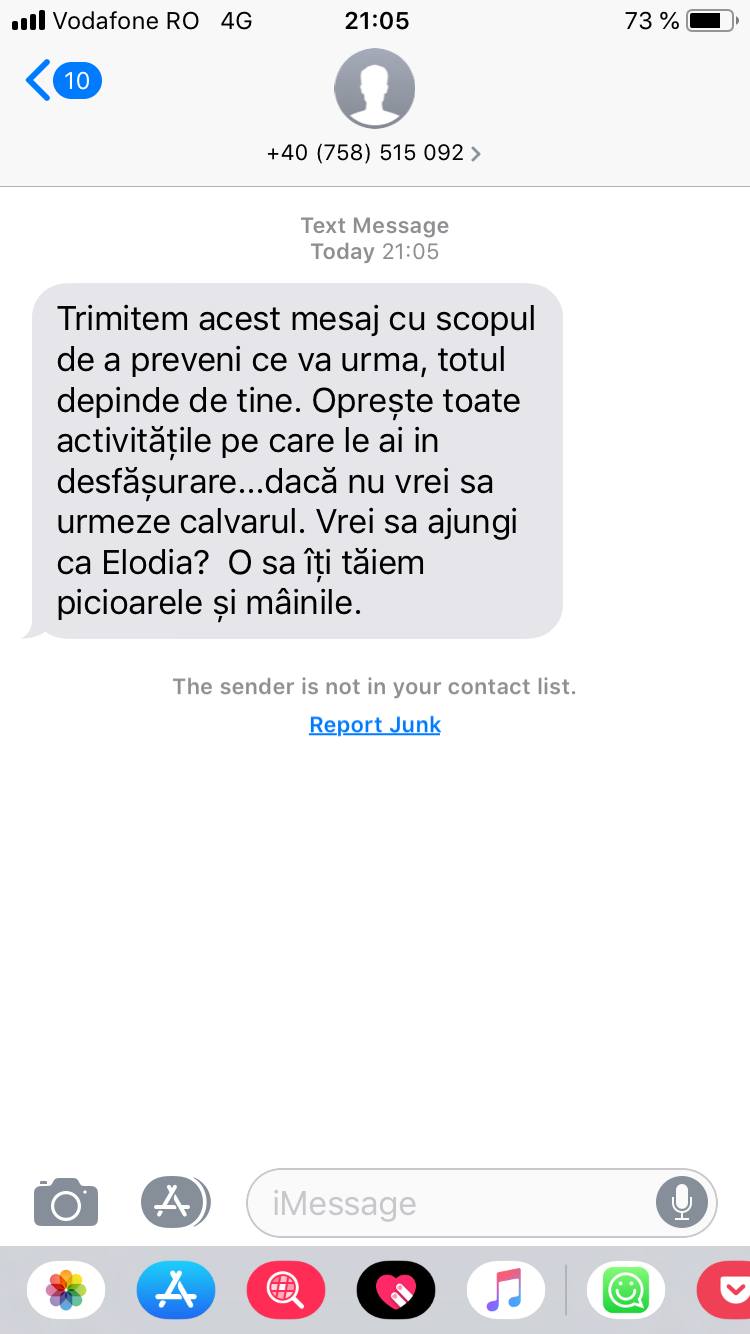This screenshot has width=750, height=1334.
Task: Start dictation with the microphone icon
Action: tap(683, 1203)
